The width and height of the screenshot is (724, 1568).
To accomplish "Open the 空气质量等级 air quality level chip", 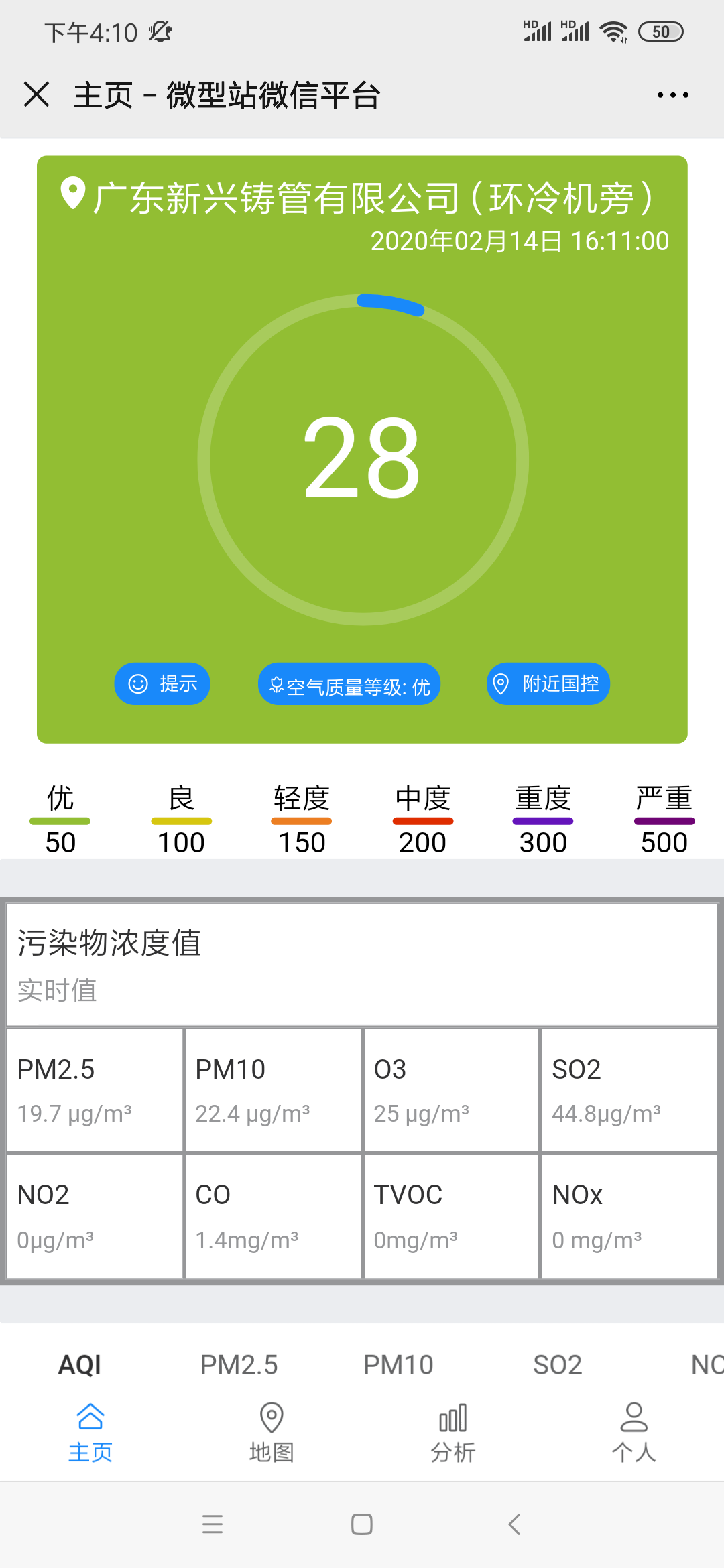I will [349, 684].
